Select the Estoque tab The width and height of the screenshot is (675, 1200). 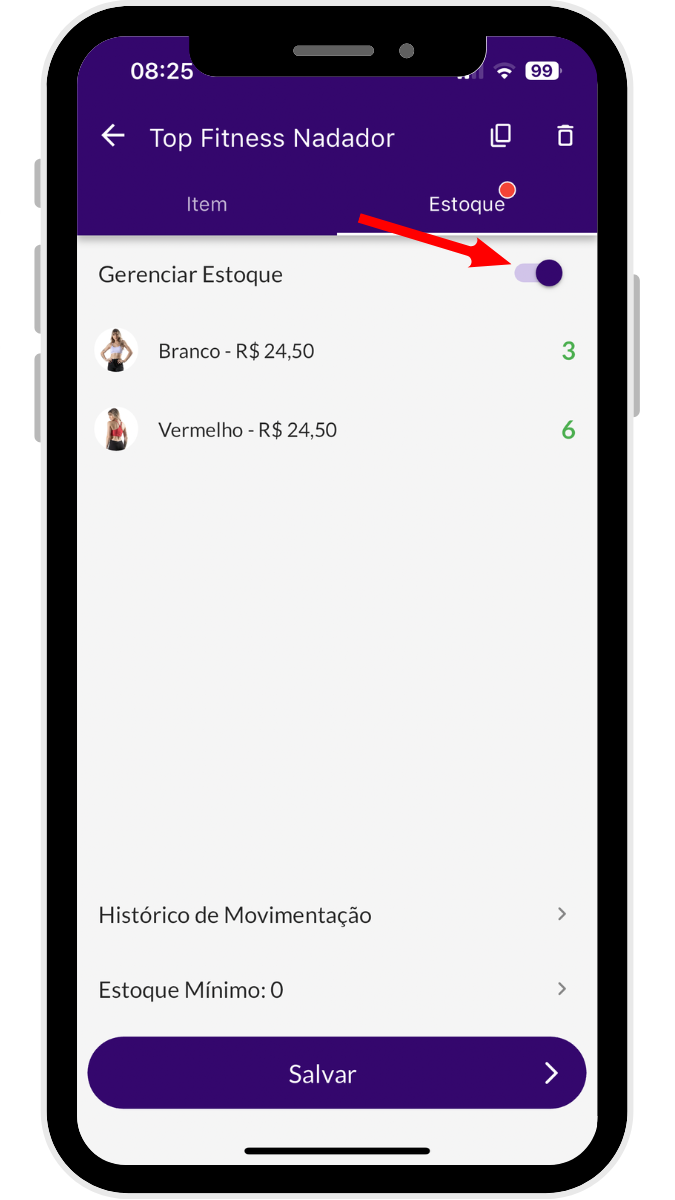[x=466, y=204]
